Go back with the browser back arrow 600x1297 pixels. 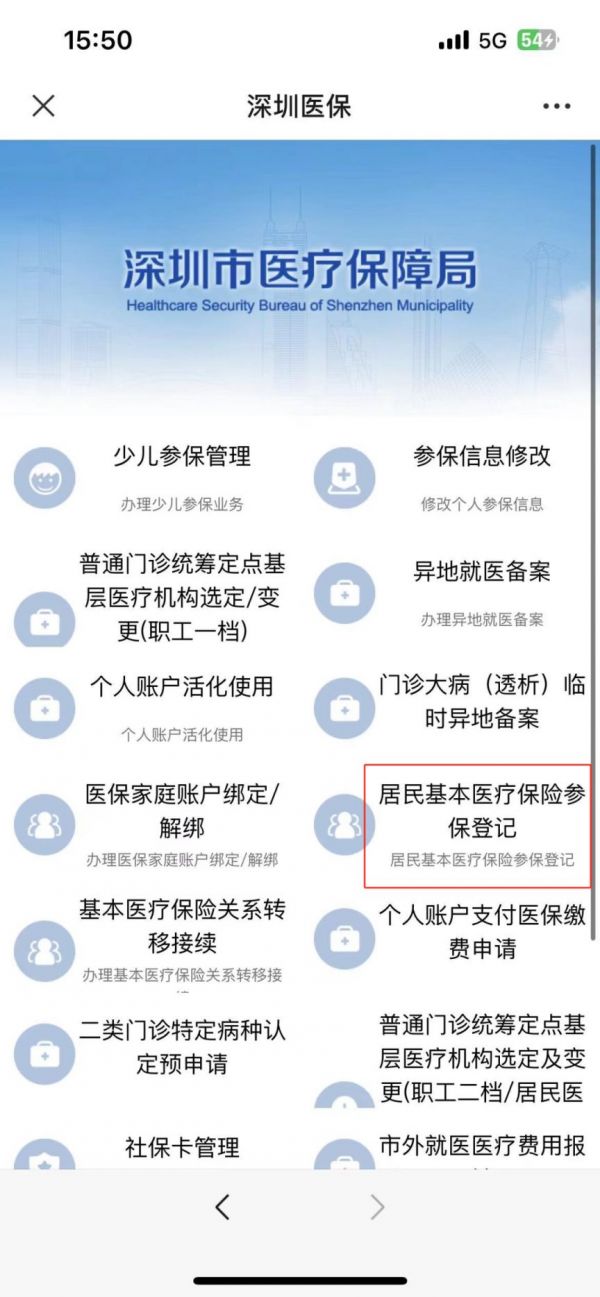pos(222,1207)
